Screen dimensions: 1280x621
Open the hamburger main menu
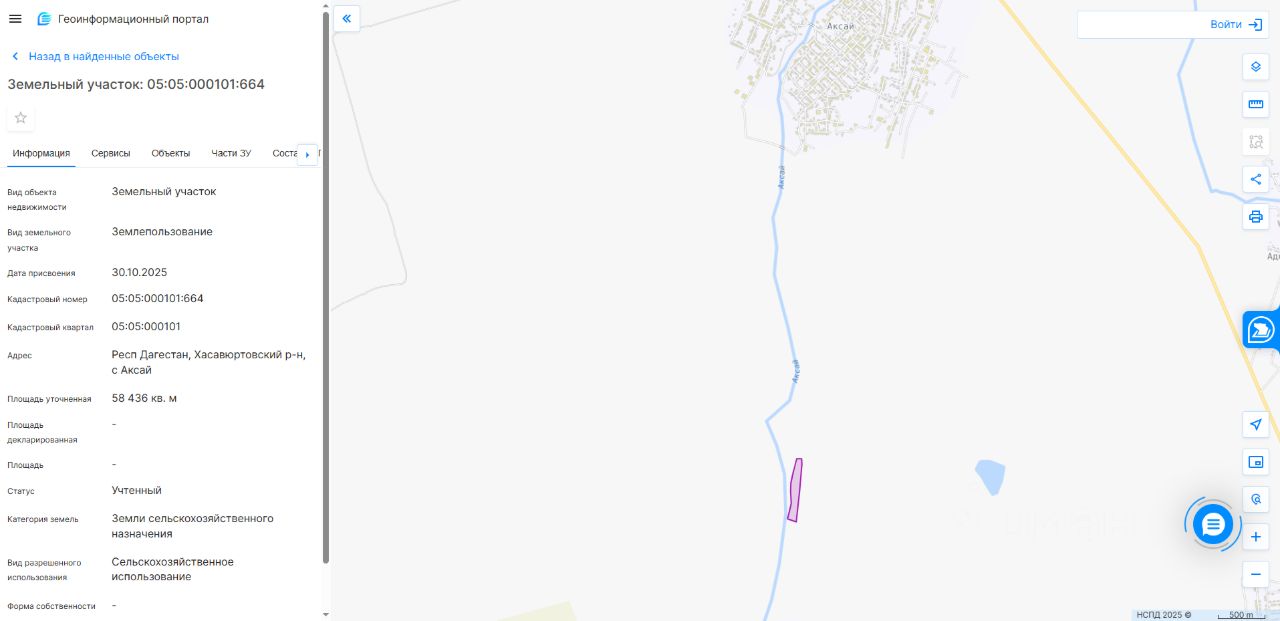(15, 19)
